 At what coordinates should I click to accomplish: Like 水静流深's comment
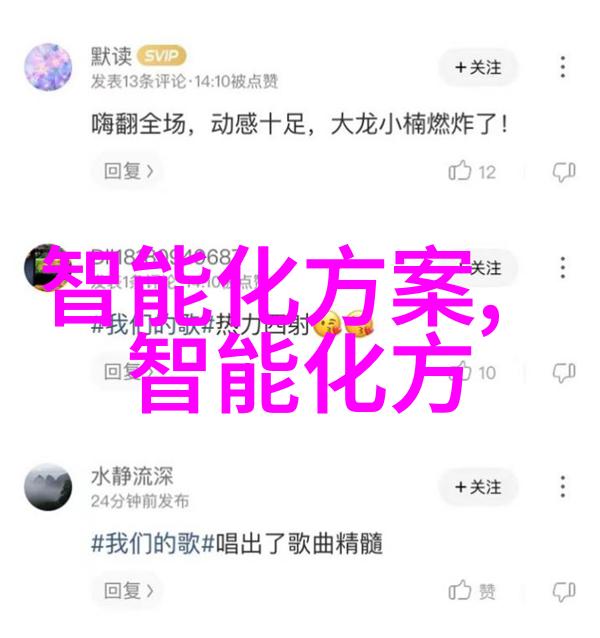click(473, 591)
